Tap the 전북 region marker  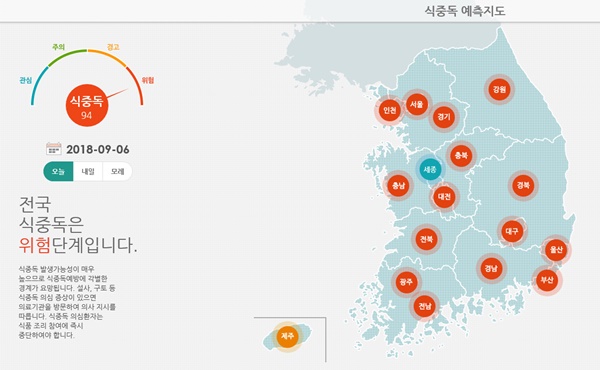point(426,239)
